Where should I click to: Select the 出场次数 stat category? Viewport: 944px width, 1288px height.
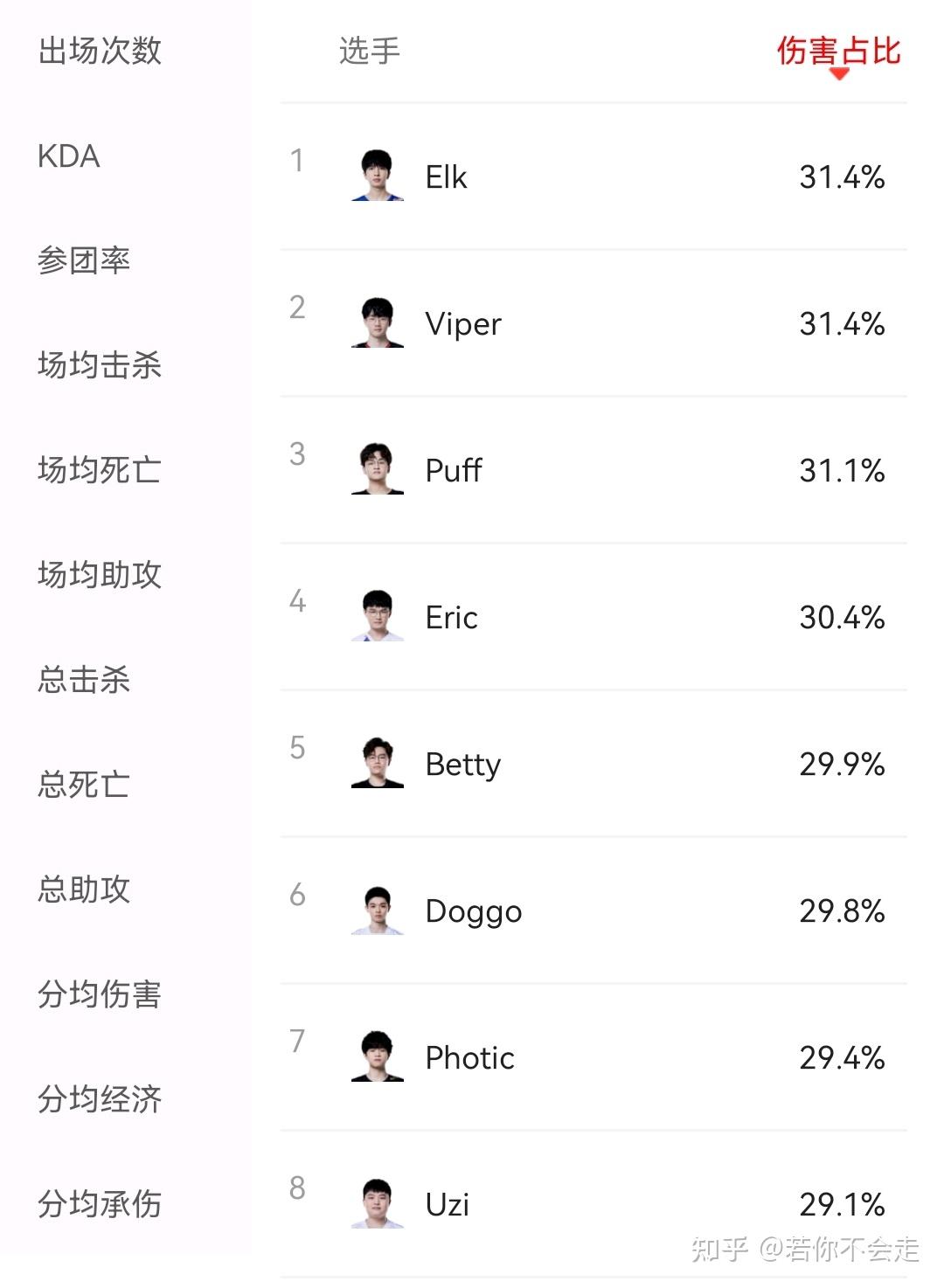100,51
